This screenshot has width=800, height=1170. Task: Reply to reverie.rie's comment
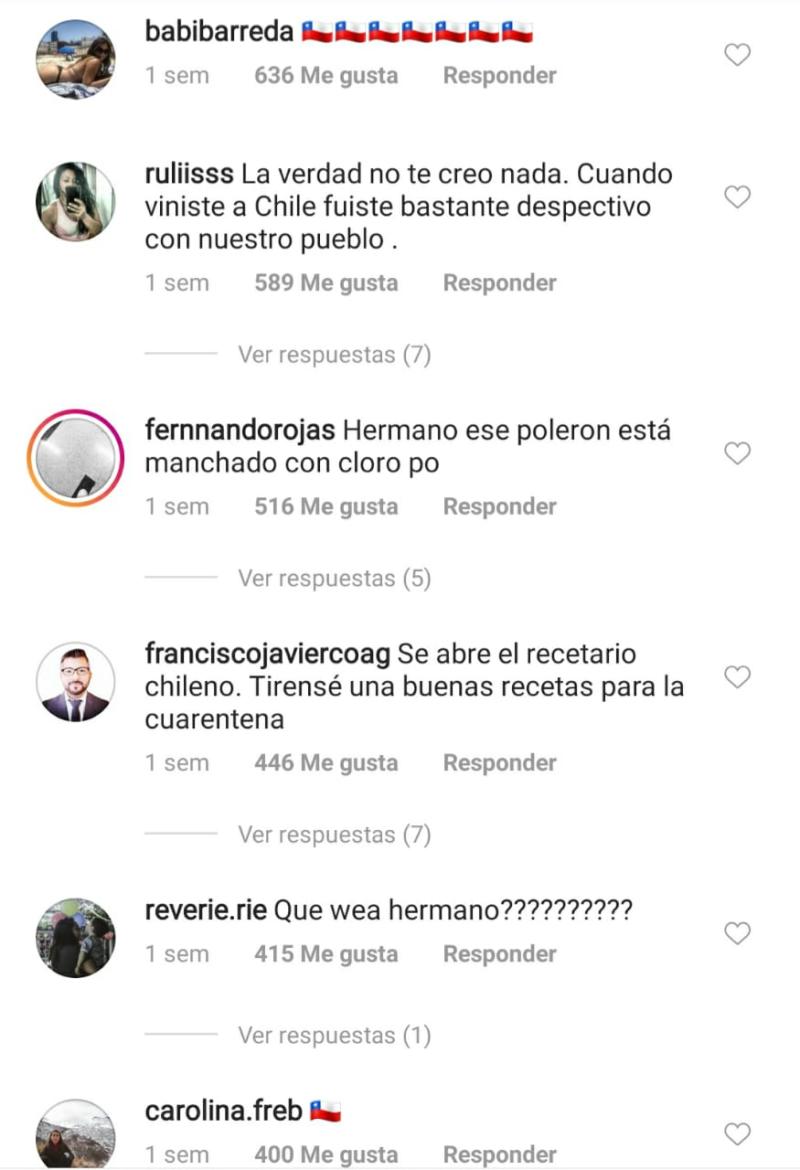[x=499, y=955]
